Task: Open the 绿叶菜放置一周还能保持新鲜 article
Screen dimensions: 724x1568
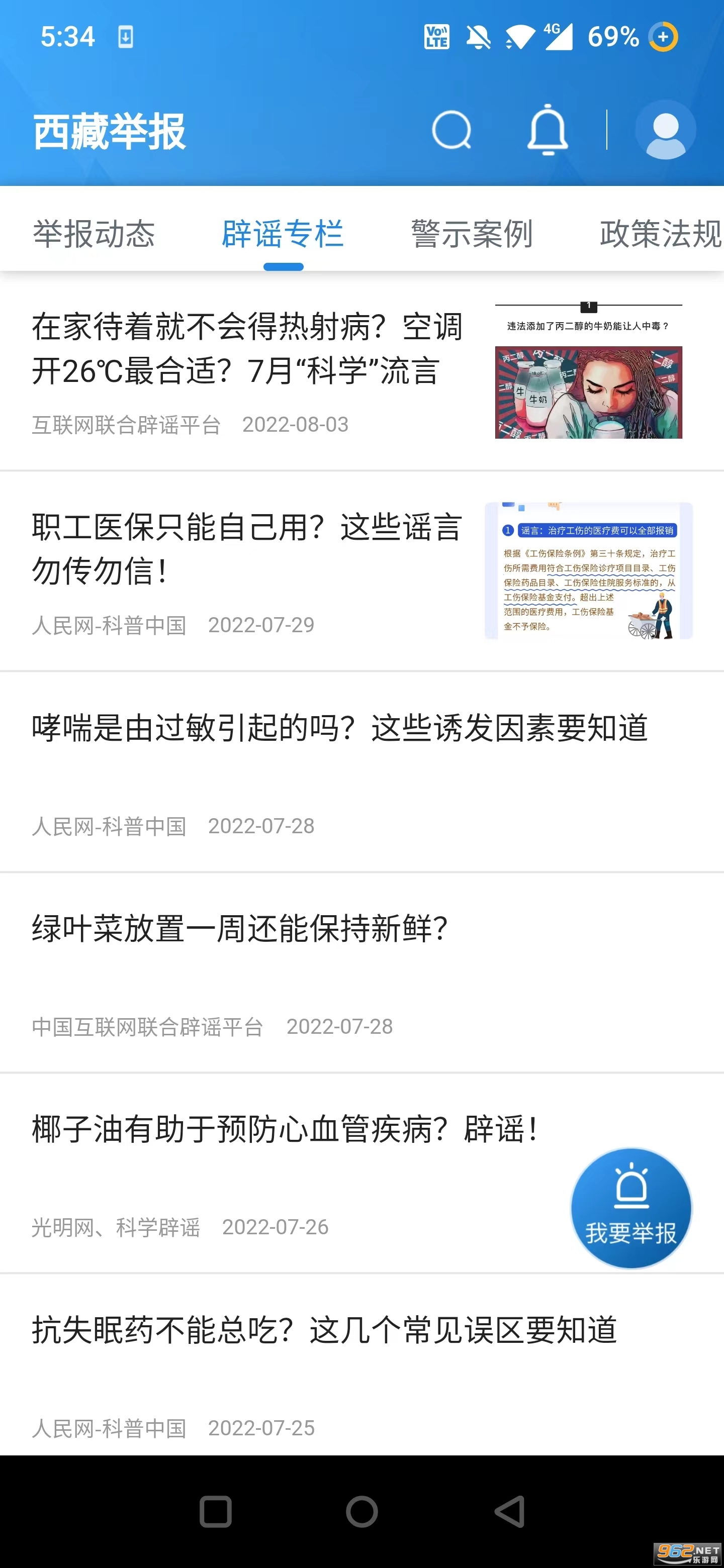Action: point(239,929)
